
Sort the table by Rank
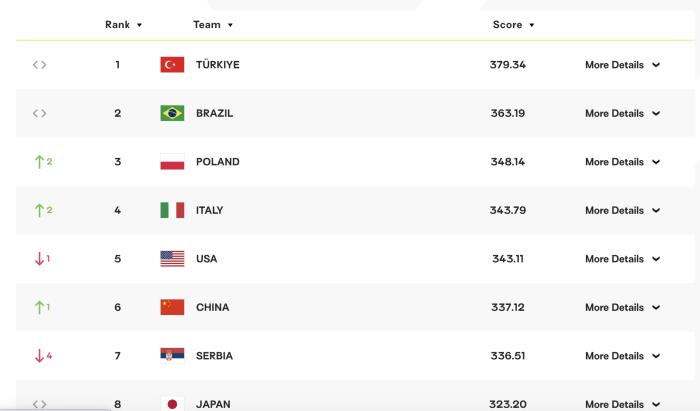click(x=124, y=24)
